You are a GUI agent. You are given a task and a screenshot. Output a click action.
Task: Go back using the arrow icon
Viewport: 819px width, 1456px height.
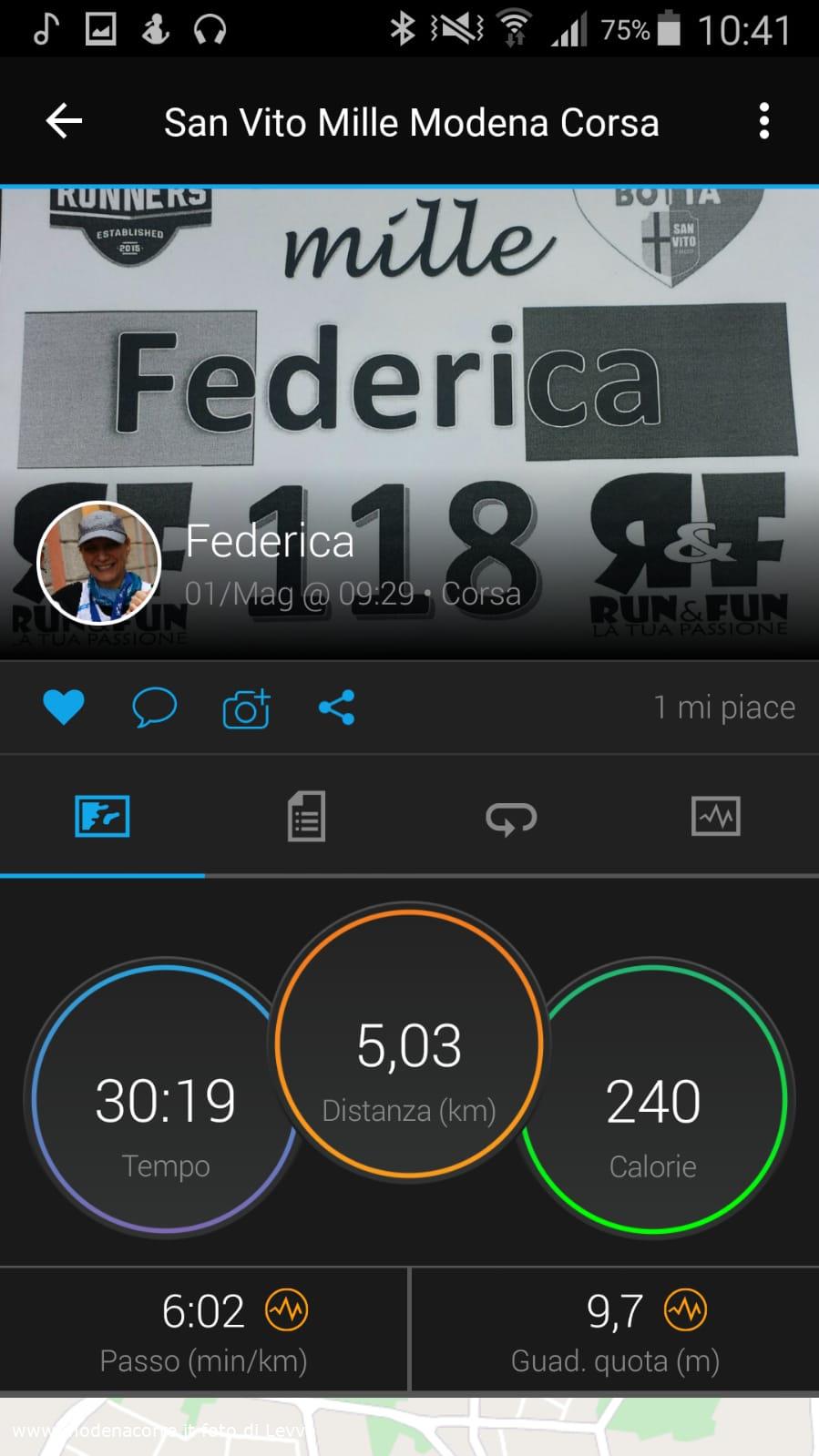(64, 121)
